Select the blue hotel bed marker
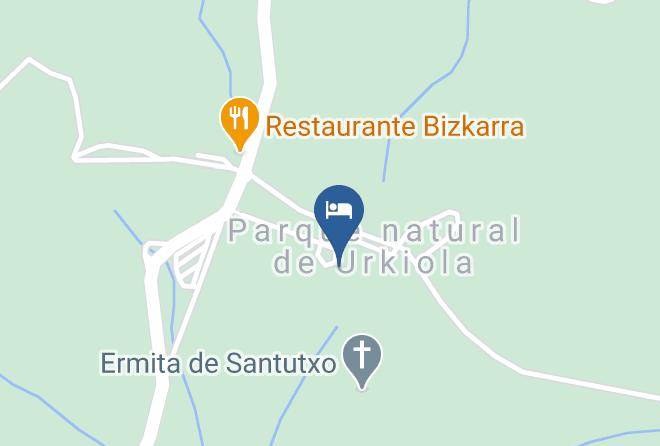 [339, 225]
